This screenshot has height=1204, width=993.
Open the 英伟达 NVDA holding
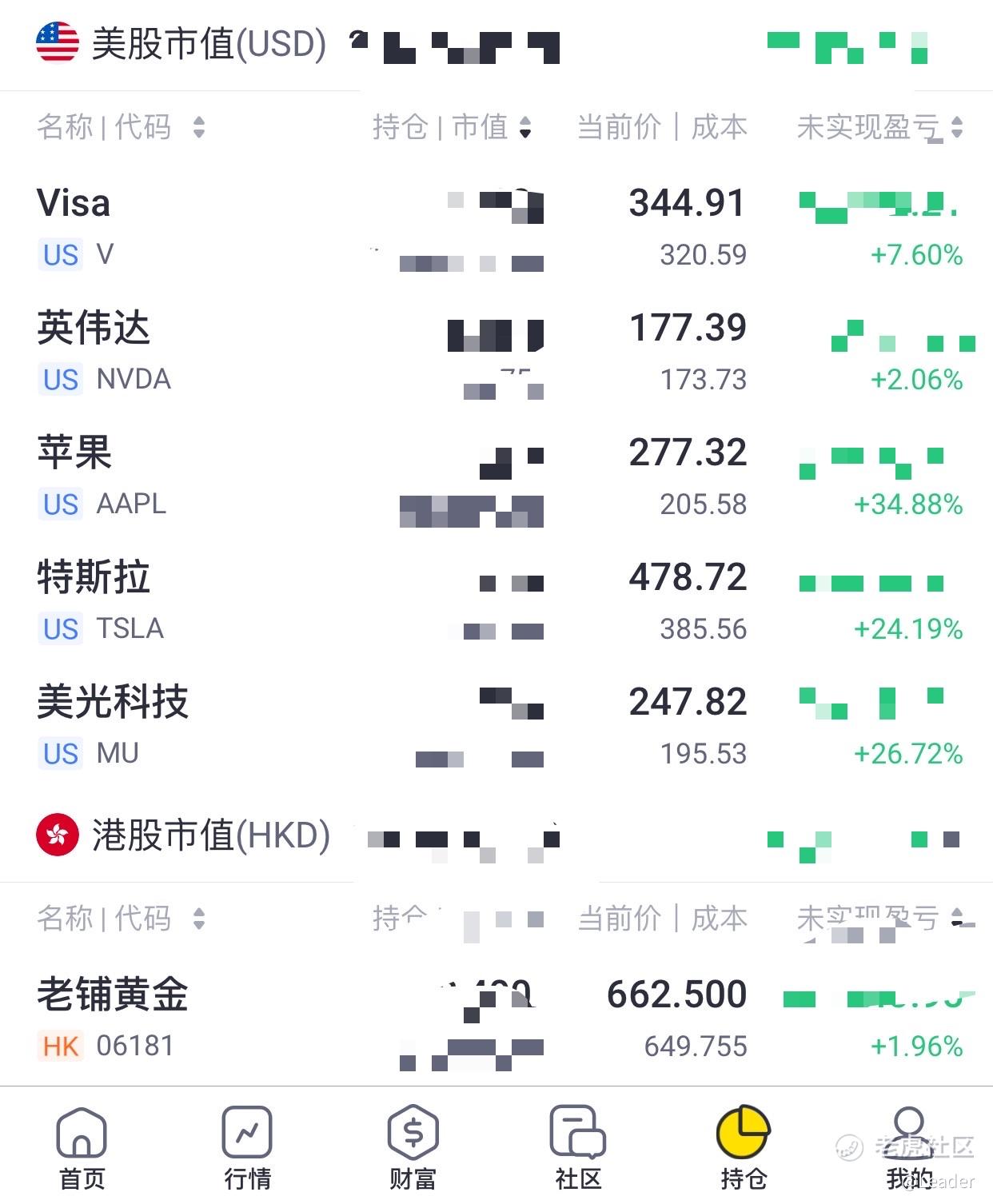click(x=94, y=350)
